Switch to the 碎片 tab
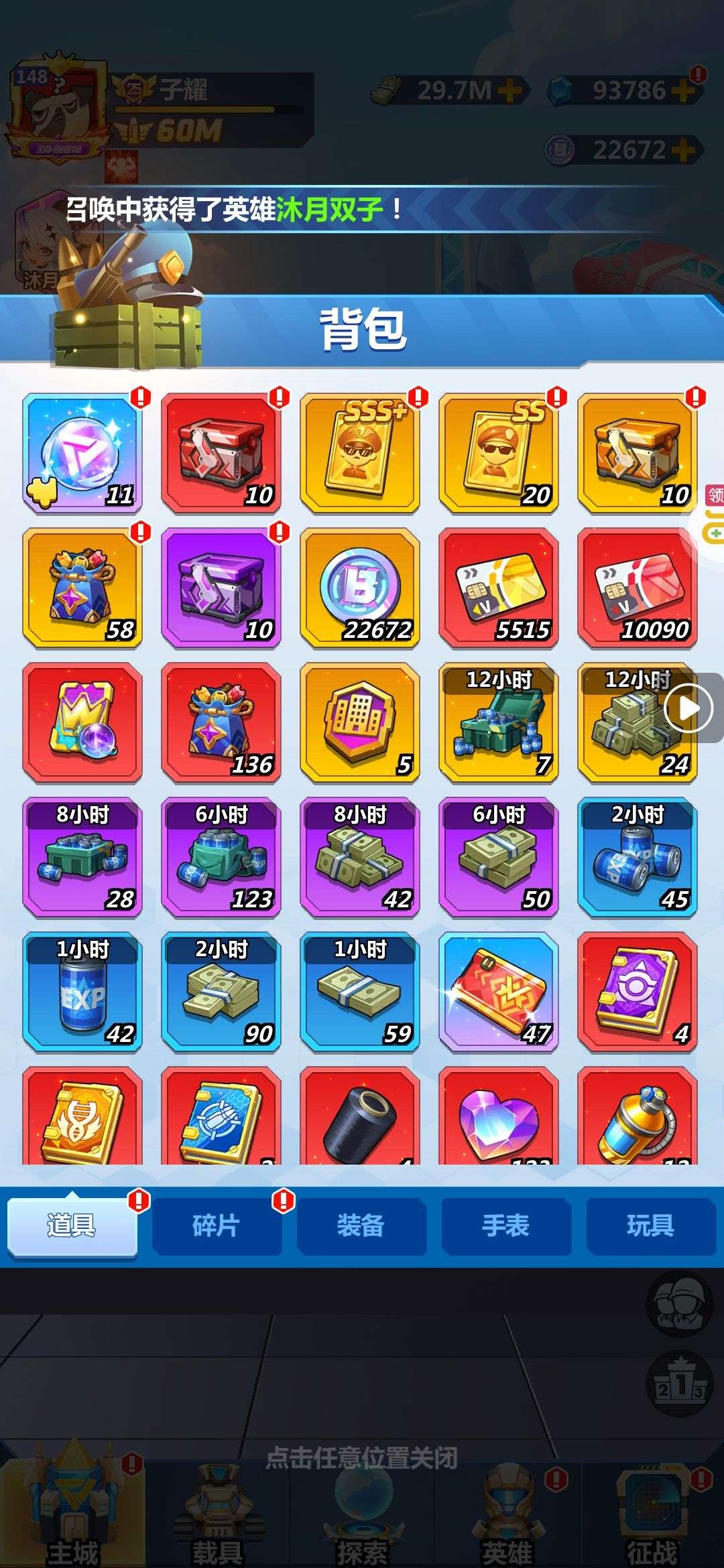Viewport: 724px width, 1568px height. pyautogui.click(x=217, y=1226)
